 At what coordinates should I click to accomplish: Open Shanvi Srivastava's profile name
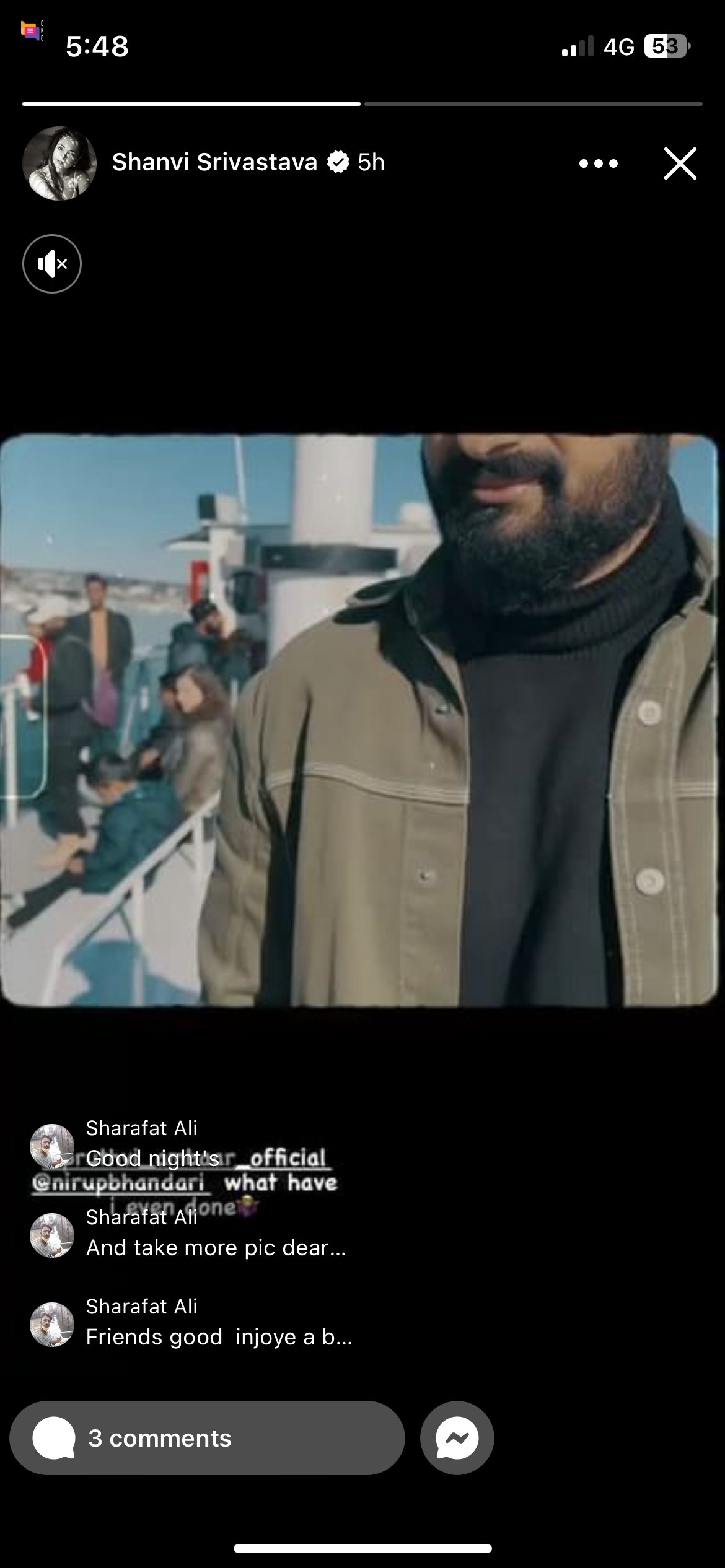(214, 162)
